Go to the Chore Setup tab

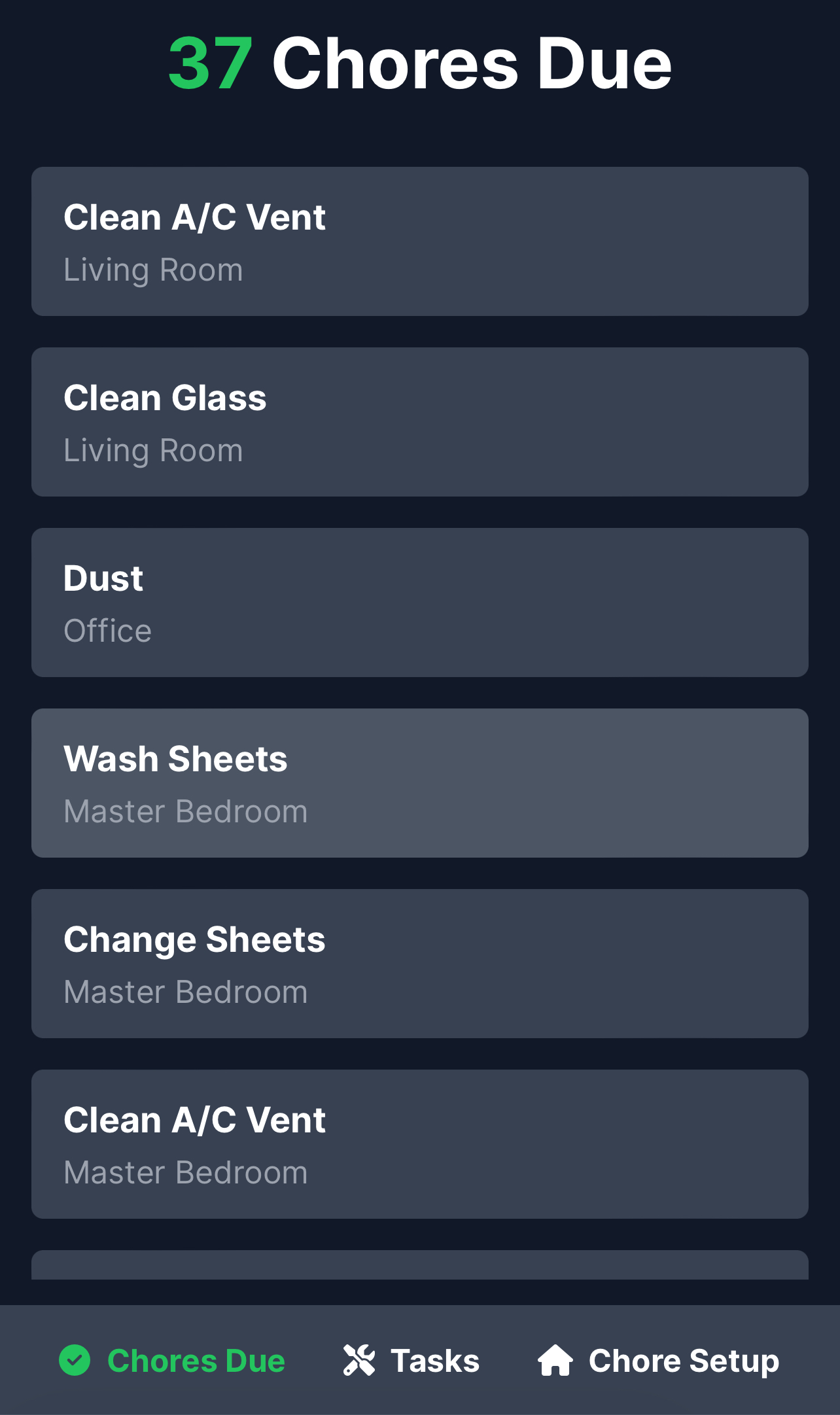(x=658, y=1361)
